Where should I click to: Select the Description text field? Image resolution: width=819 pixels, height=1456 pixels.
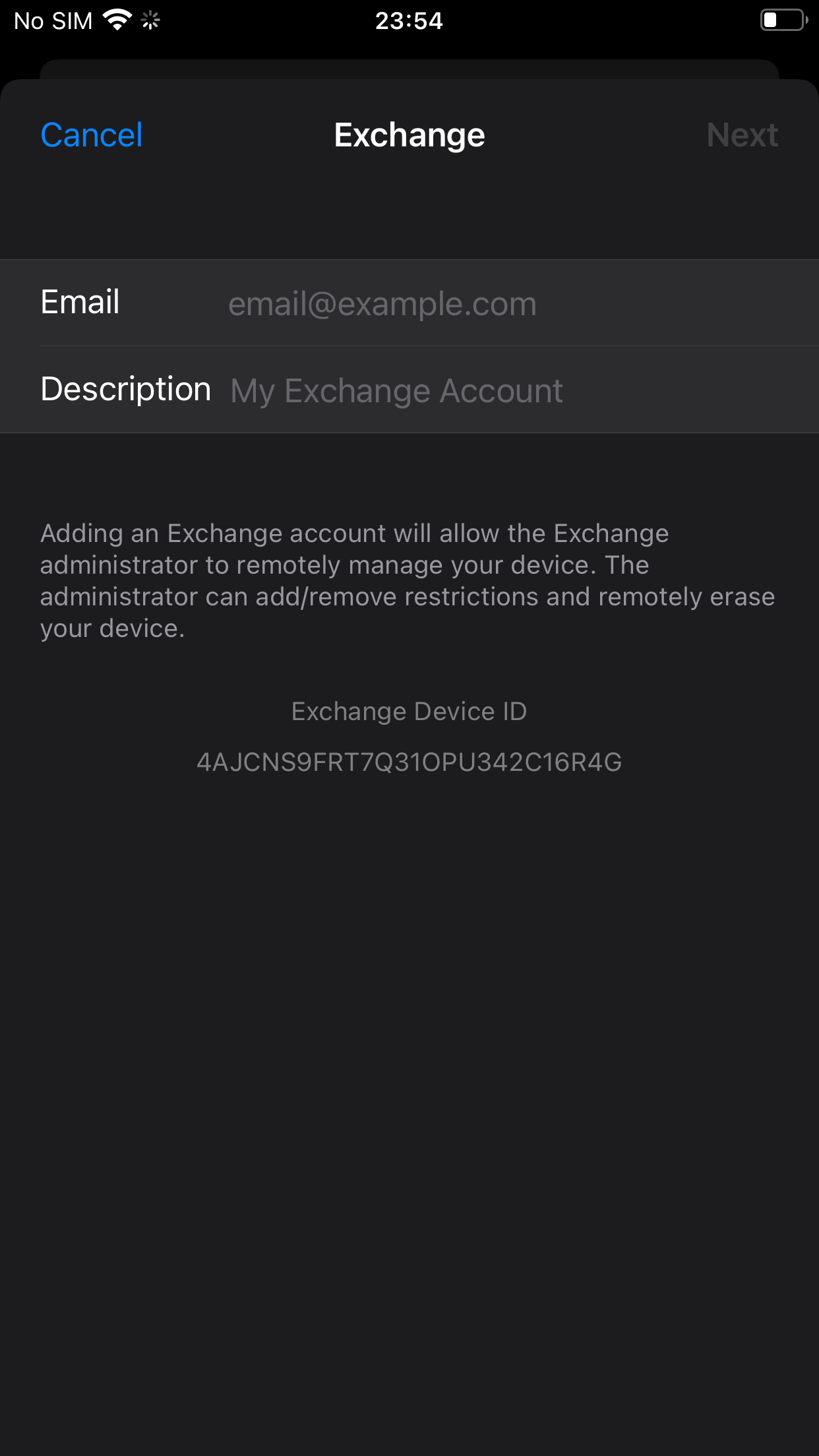click(x=462, y=390)
